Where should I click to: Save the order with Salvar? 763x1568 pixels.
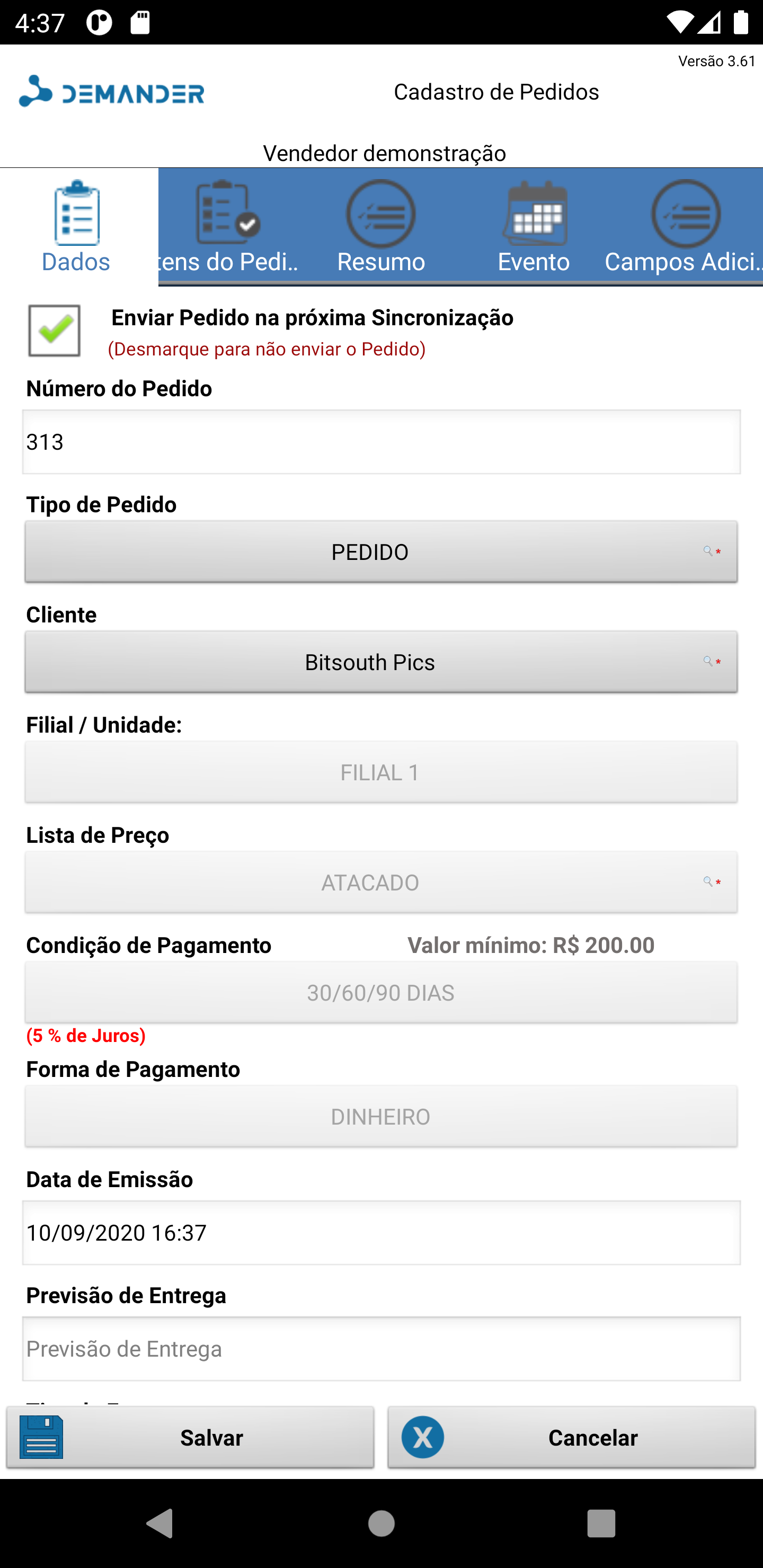[191, 1437]
